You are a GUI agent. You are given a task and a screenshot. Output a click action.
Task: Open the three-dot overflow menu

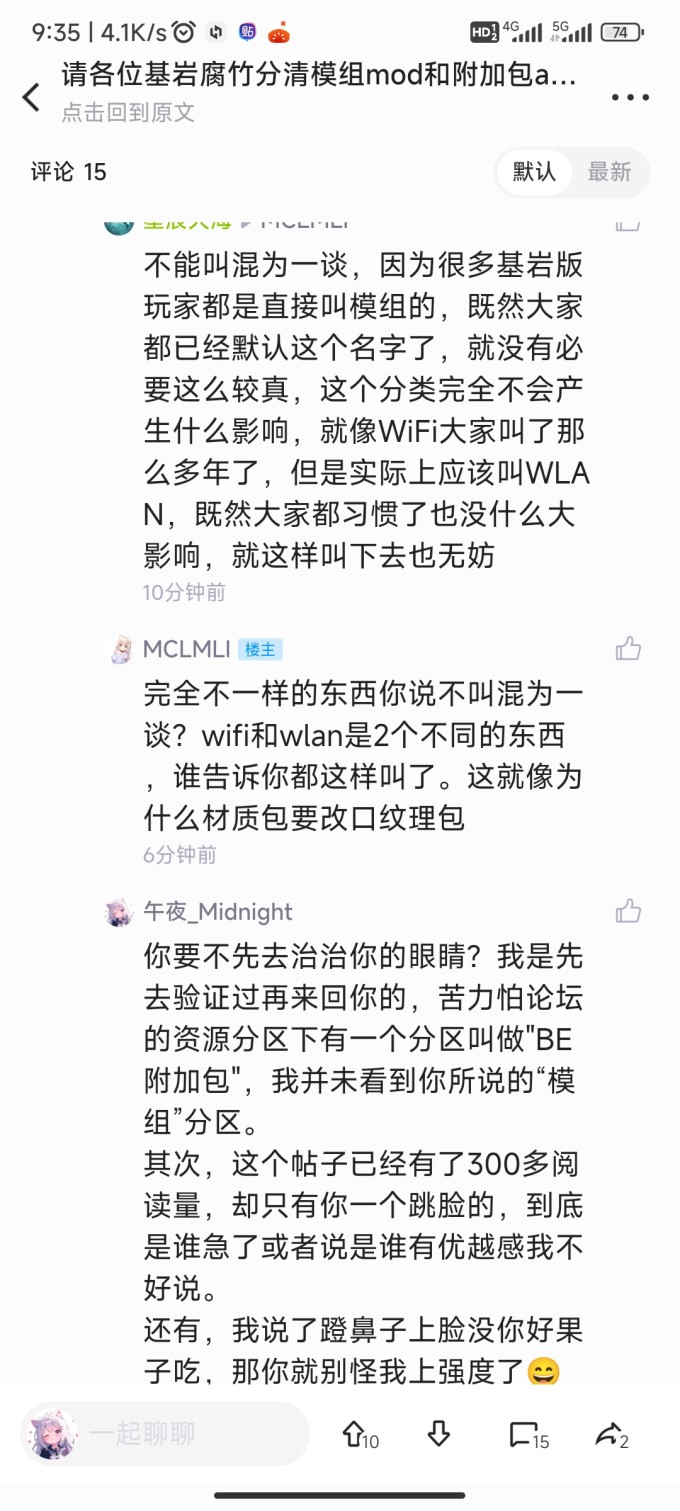[x=630, y=97]
